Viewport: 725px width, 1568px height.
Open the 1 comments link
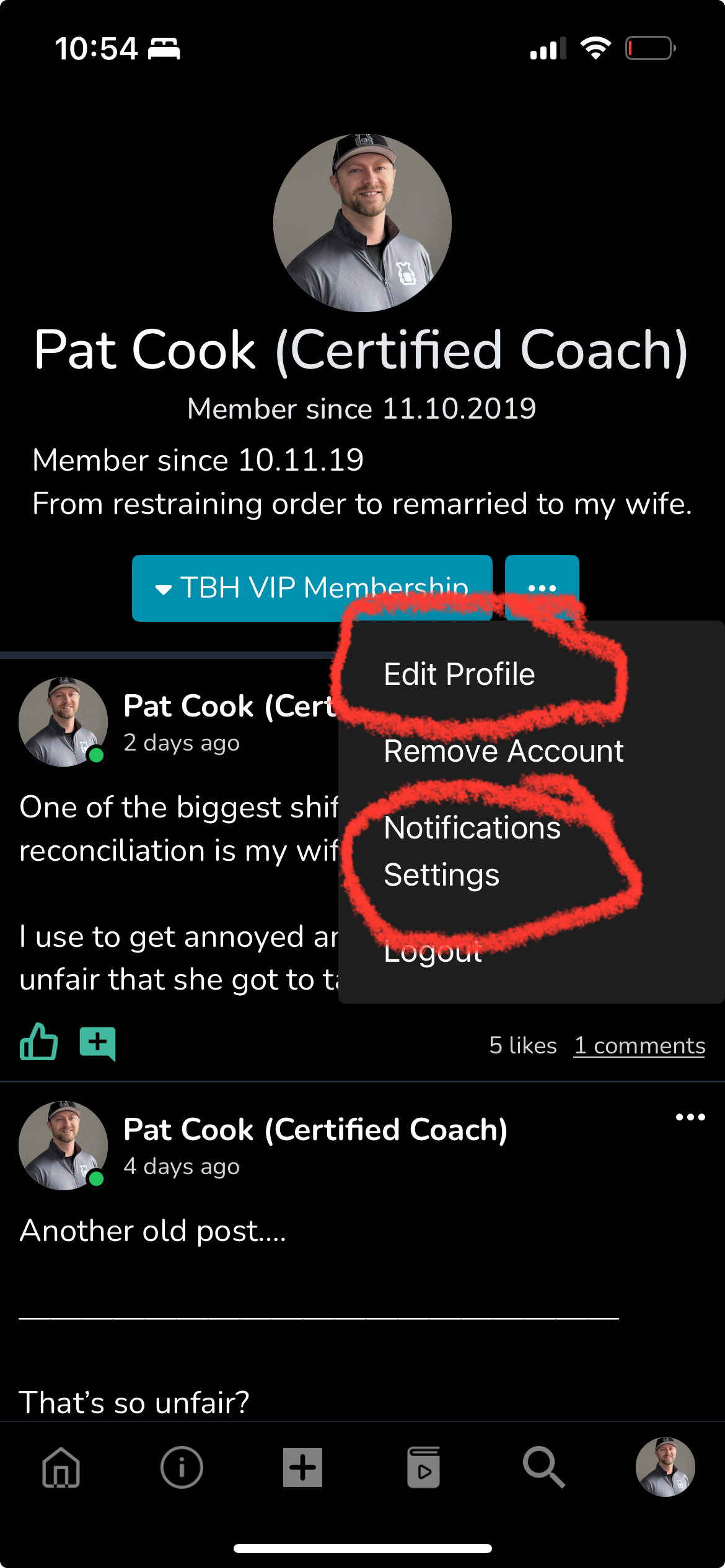click(639, 1045)
